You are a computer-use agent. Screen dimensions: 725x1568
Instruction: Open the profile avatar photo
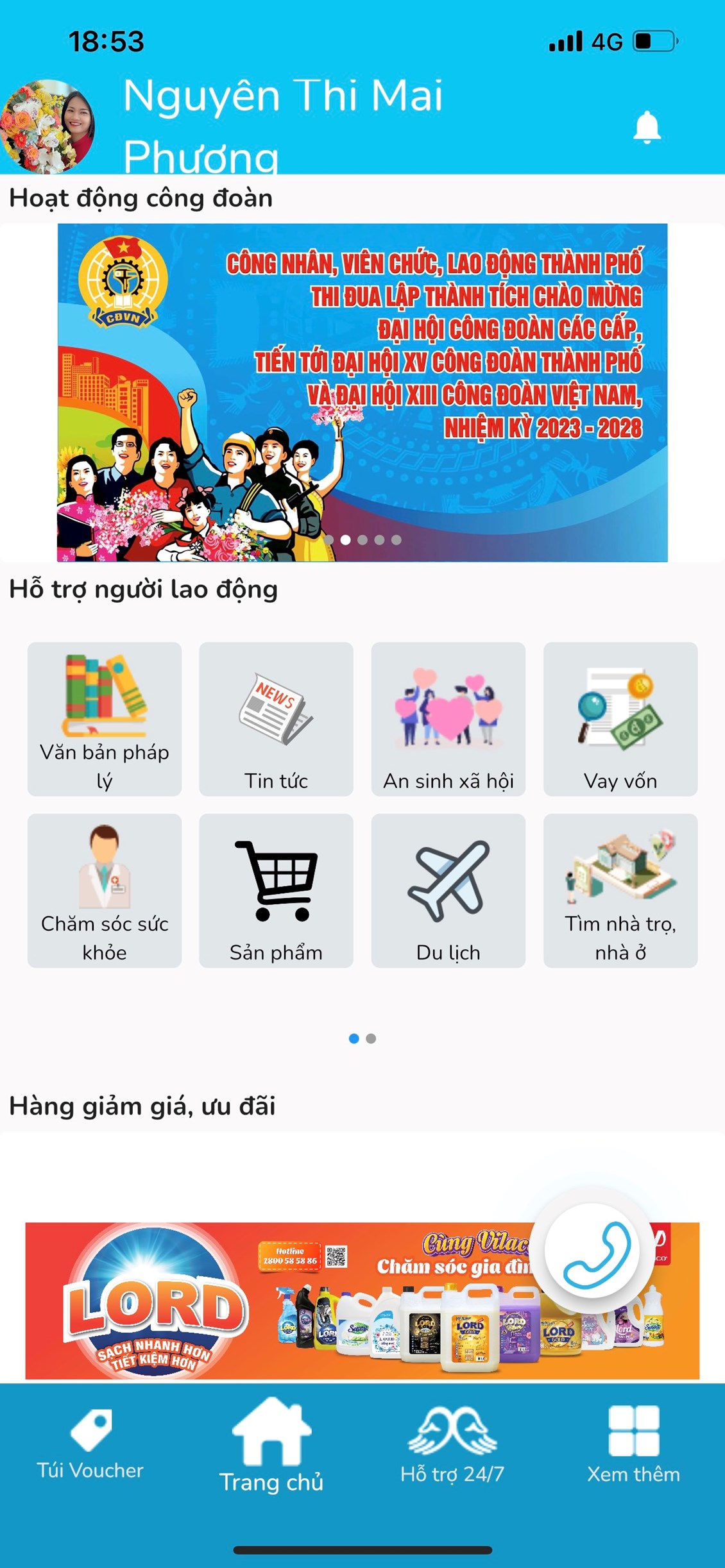tap(48, 126)
